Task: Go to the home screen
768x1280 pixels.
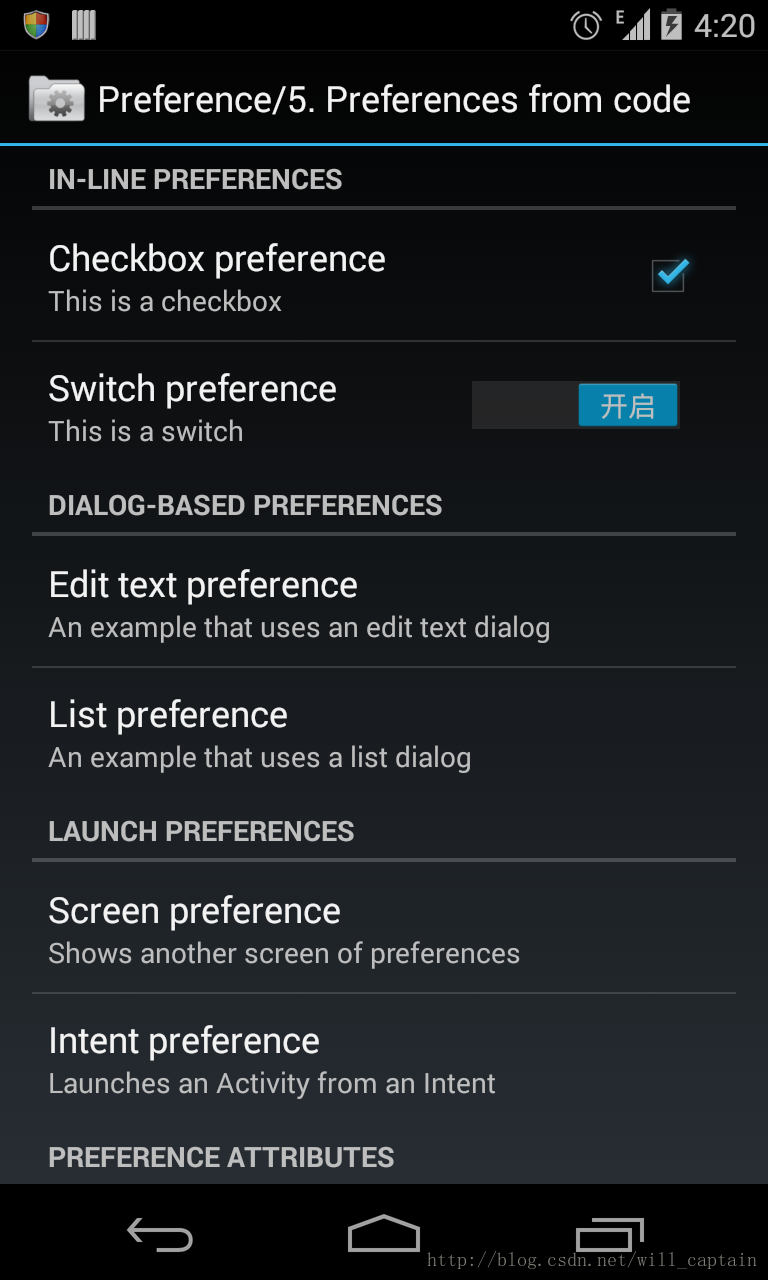Action: pyautogui.click(x=384, y=1234)
